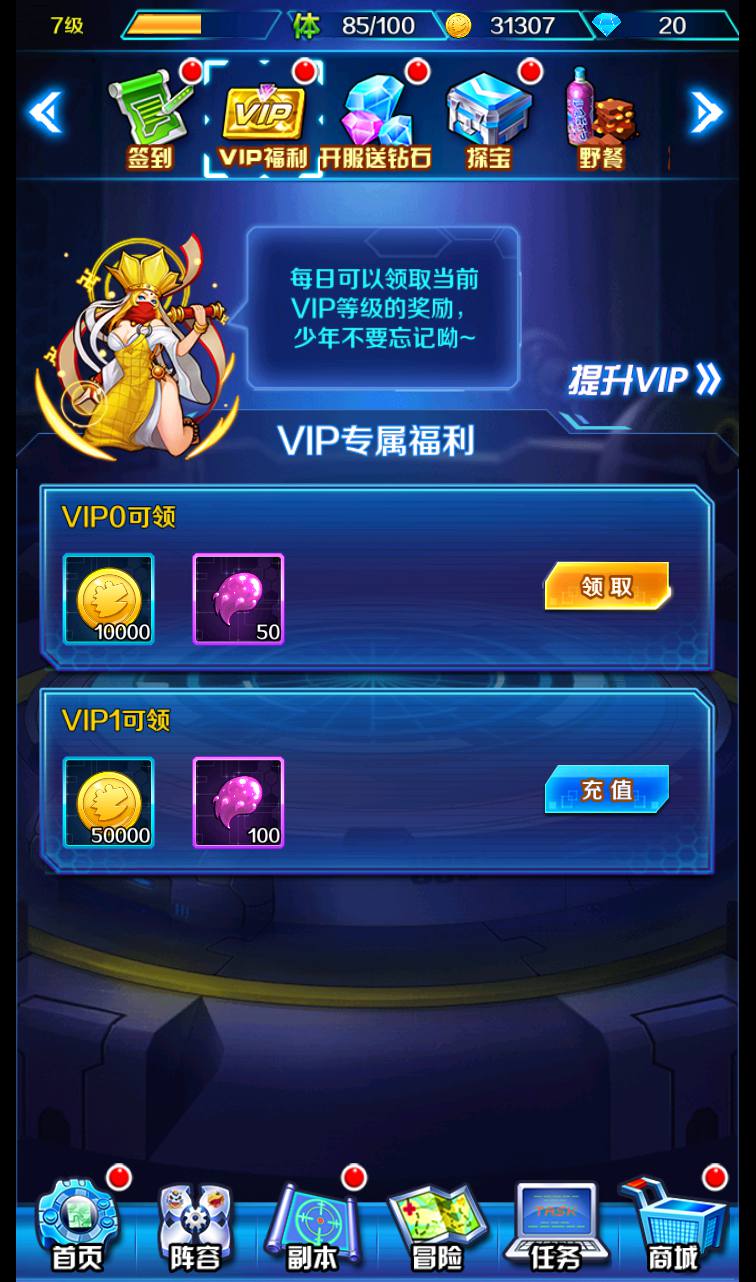The width and height of the screenshot is (756, 1282).
Task: Claim the VIP0 reward with 领取
Action: [x=607, y=587]
